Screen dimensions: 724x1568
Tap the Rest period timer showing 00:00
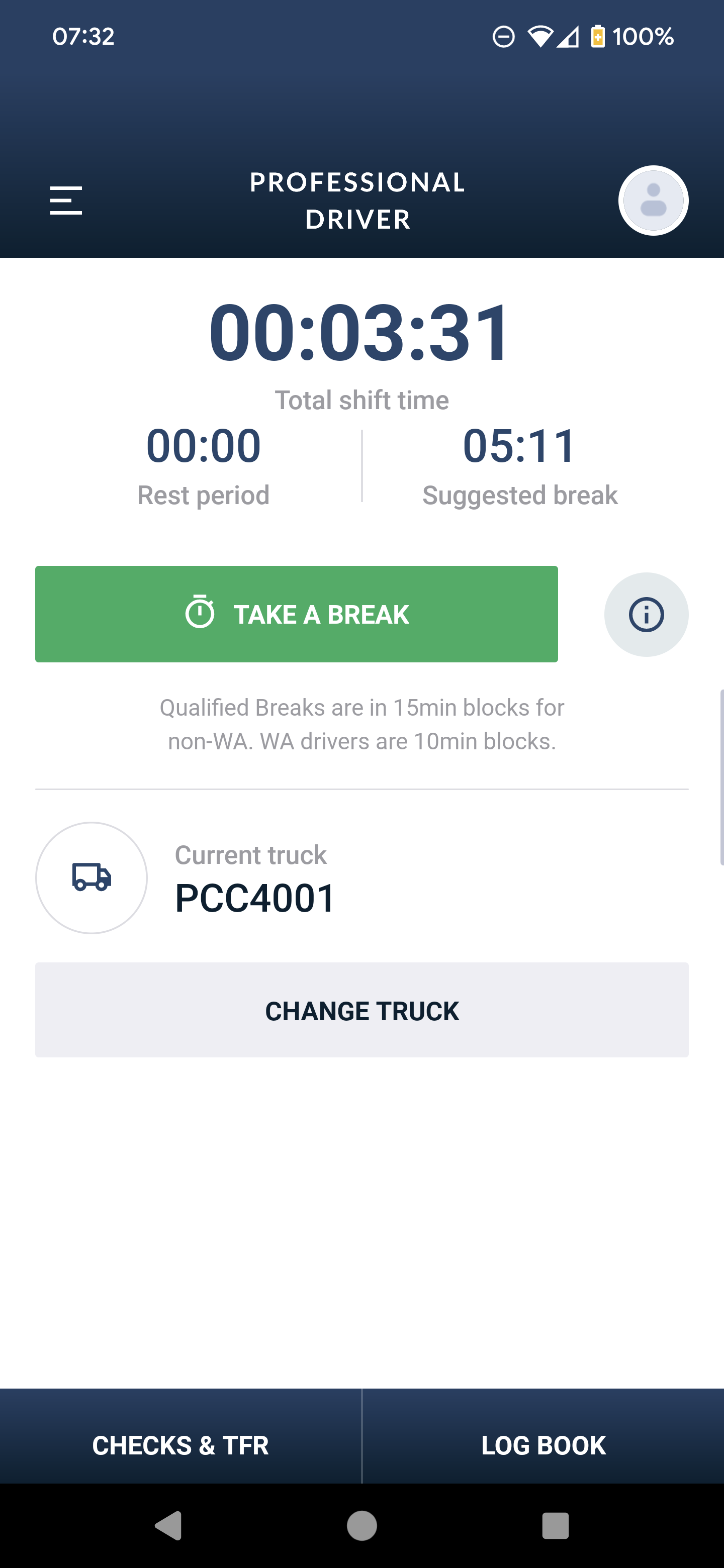[x=205, y=446]
